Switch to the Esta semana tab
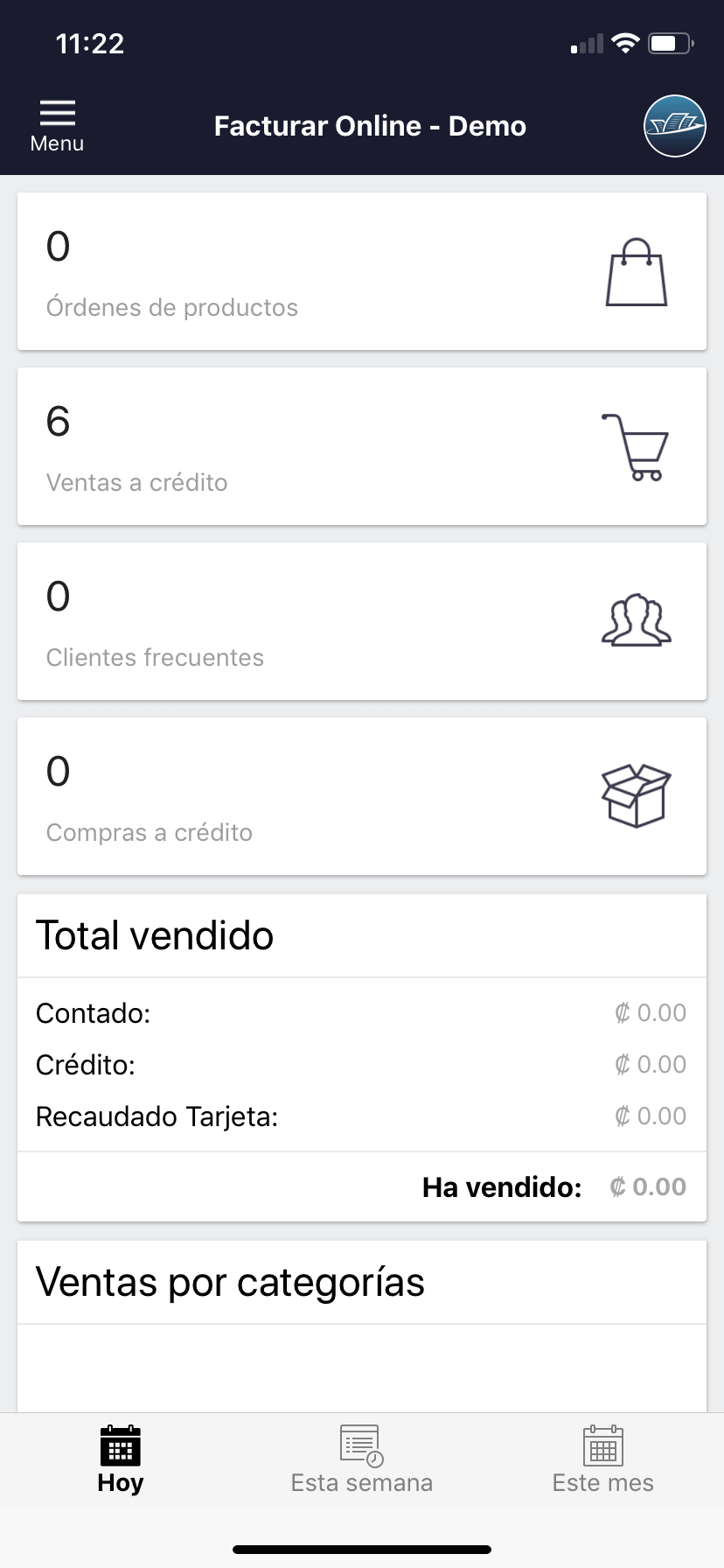 point(362,1459)
